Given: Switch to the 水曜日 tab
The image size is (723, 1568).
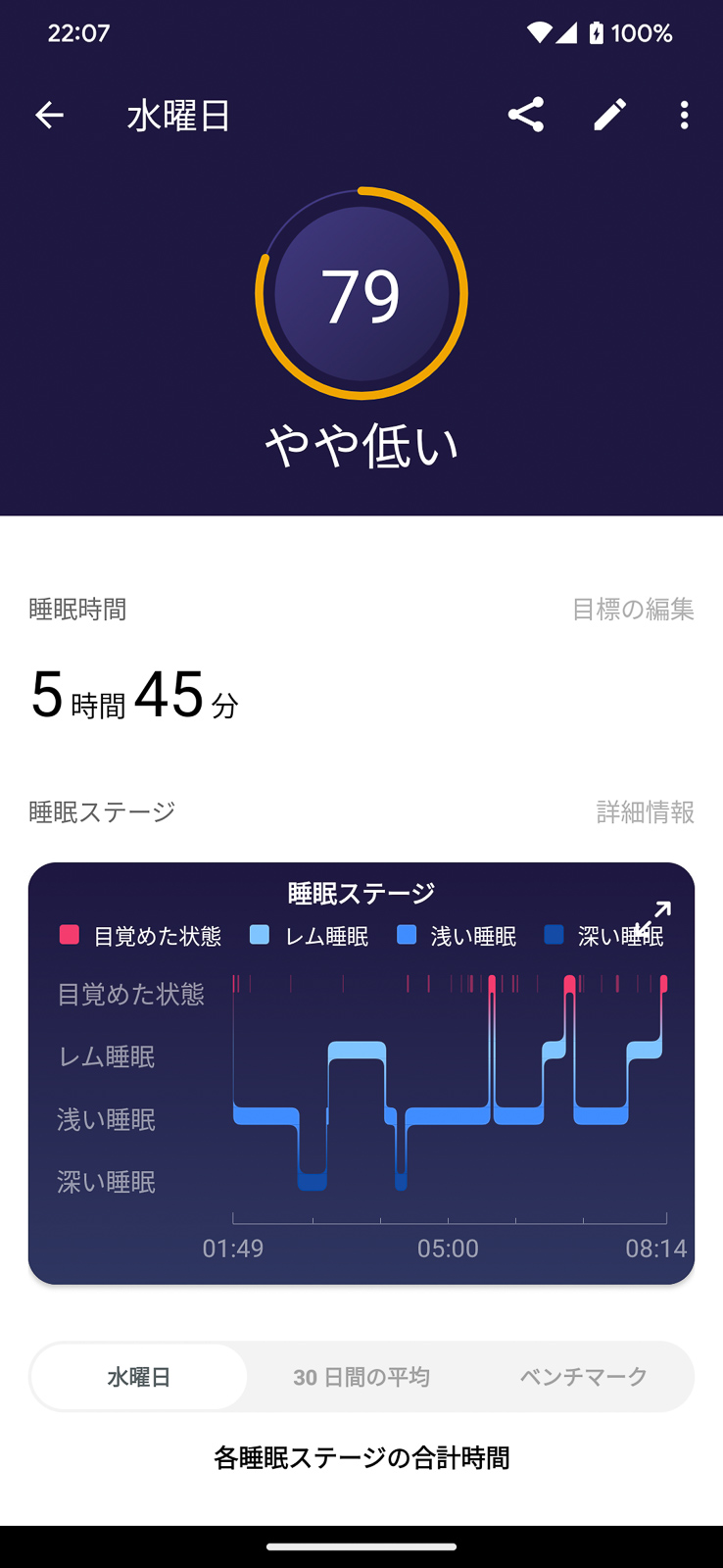Looking at the screenshot, I should pos(138,1376).
